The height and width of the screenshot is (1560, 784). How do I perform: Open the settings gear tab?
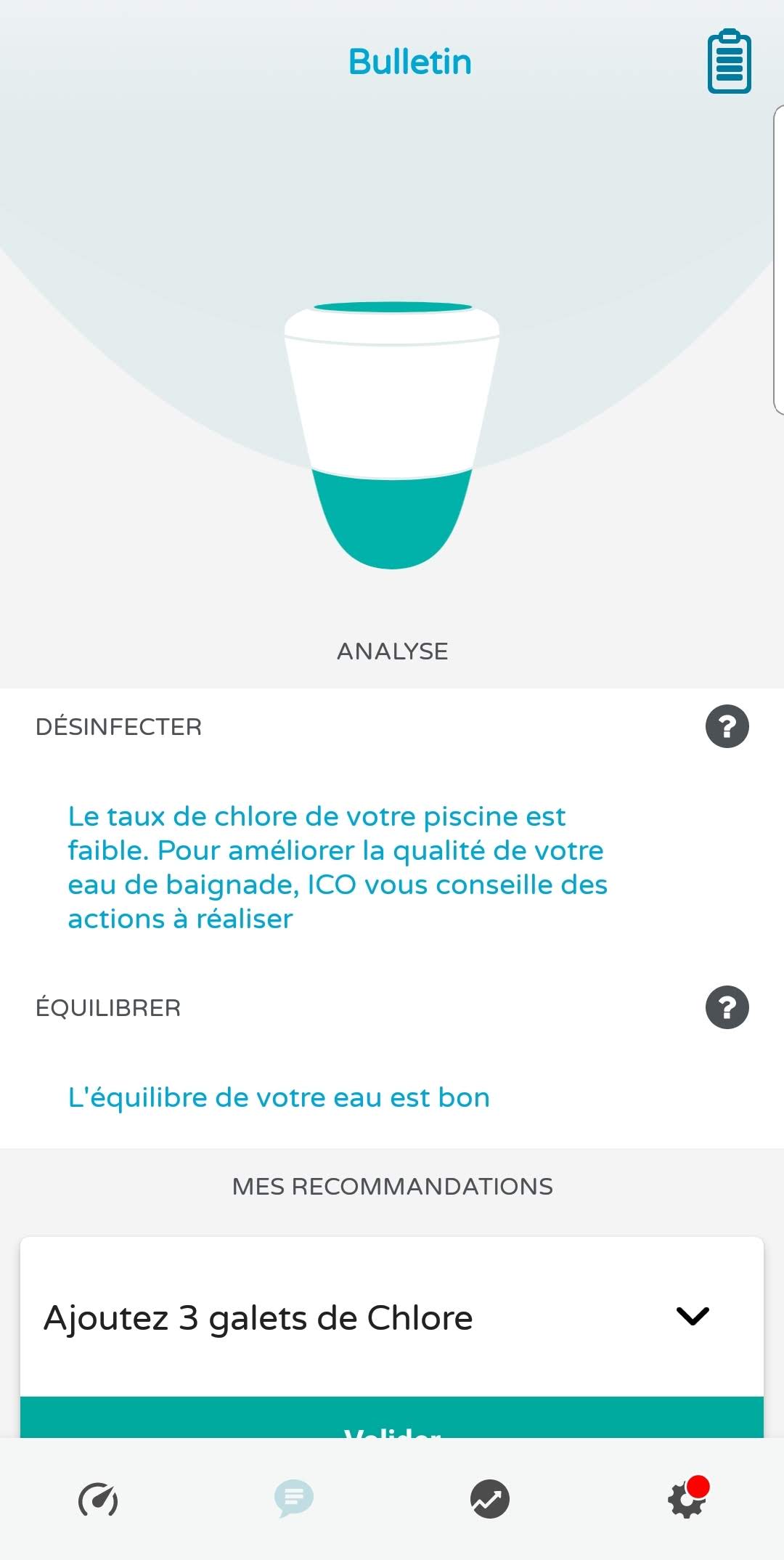click(x=686, y=1499)
